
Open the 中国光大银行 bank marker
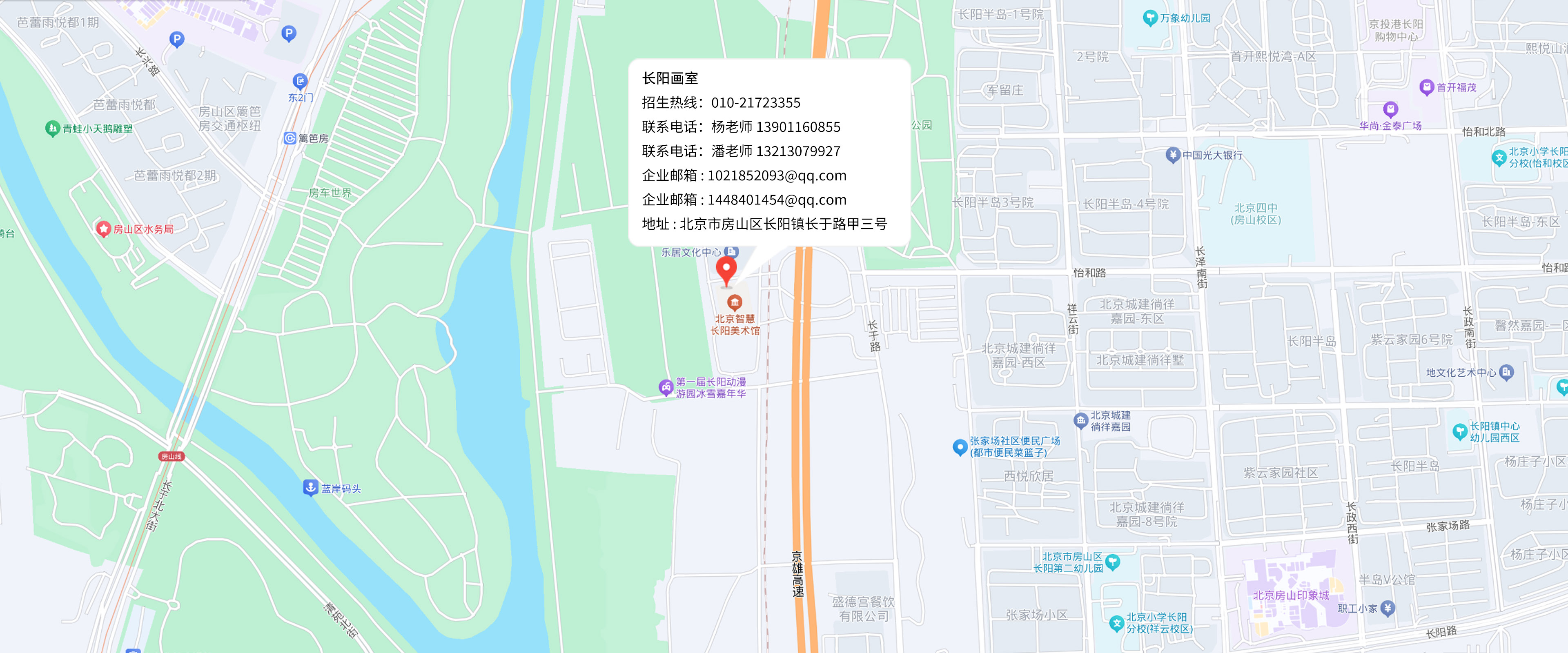pos(1172,155)
